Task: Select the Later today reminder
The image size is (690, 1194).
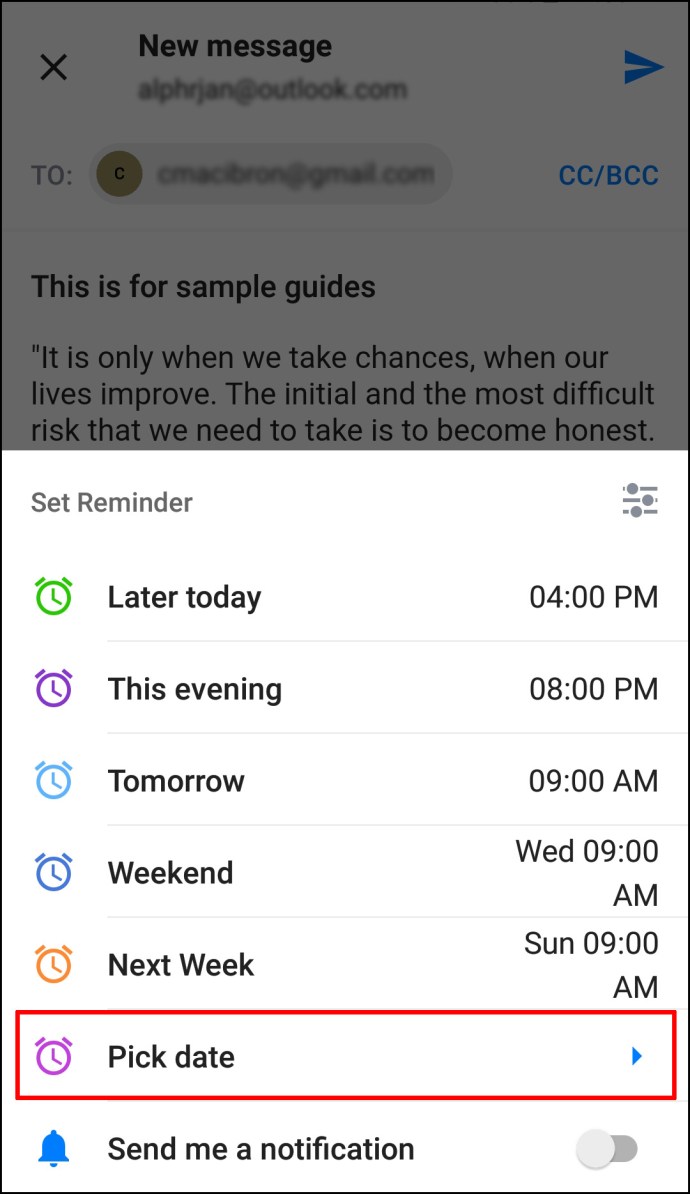Action: [x=345, y=596]
